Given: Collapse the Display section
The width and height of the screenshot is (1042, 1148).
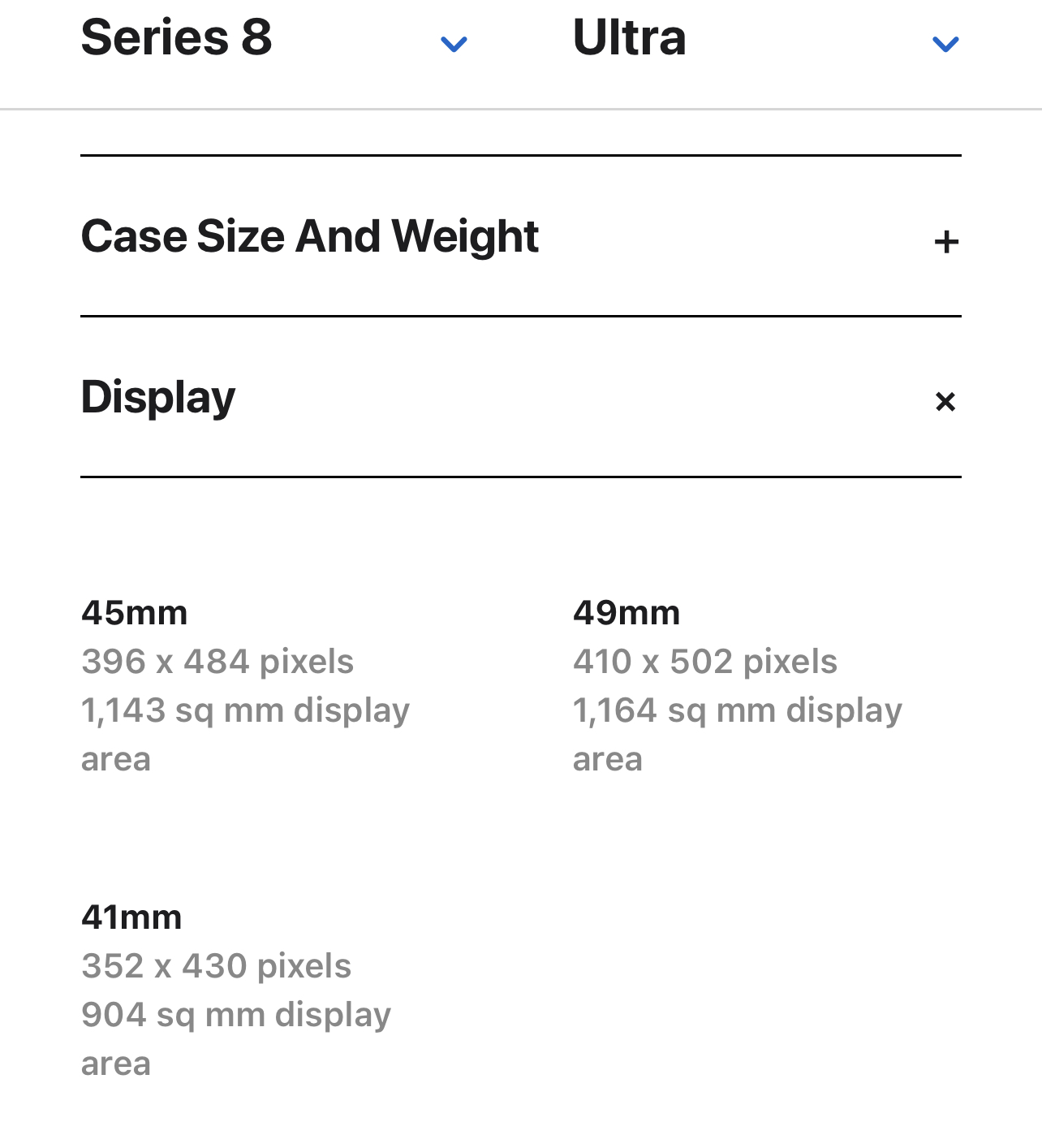Looking at the screenshot, I should 521,397.
